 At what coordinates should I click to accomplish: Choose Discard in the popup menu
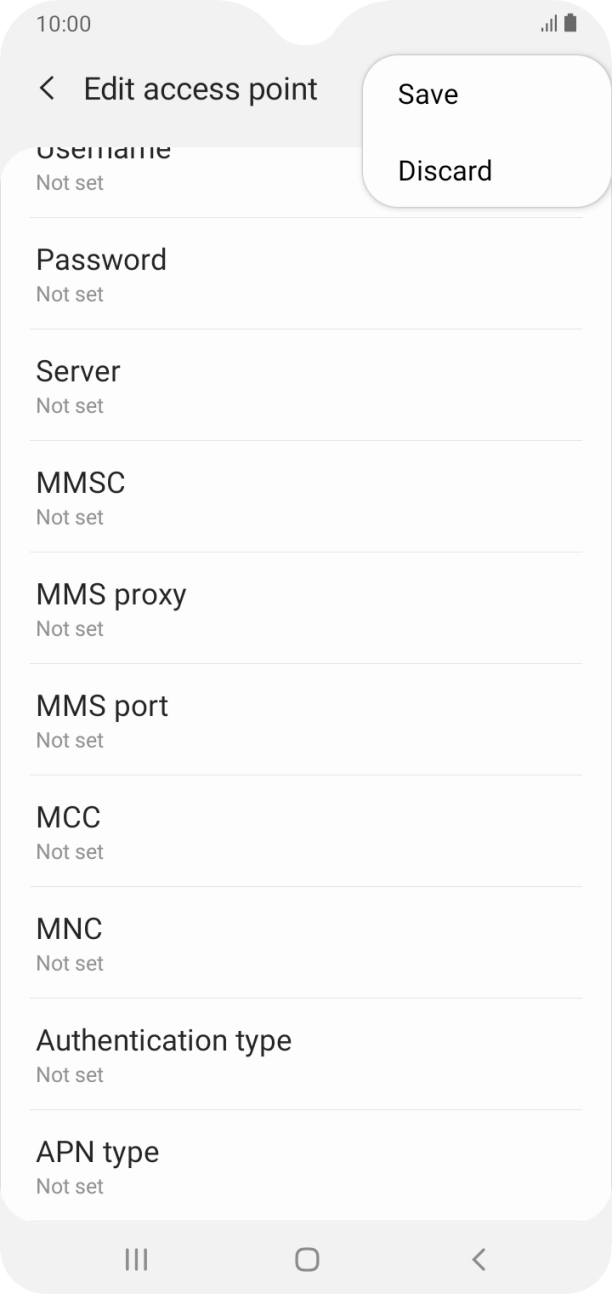coord(445,171)
